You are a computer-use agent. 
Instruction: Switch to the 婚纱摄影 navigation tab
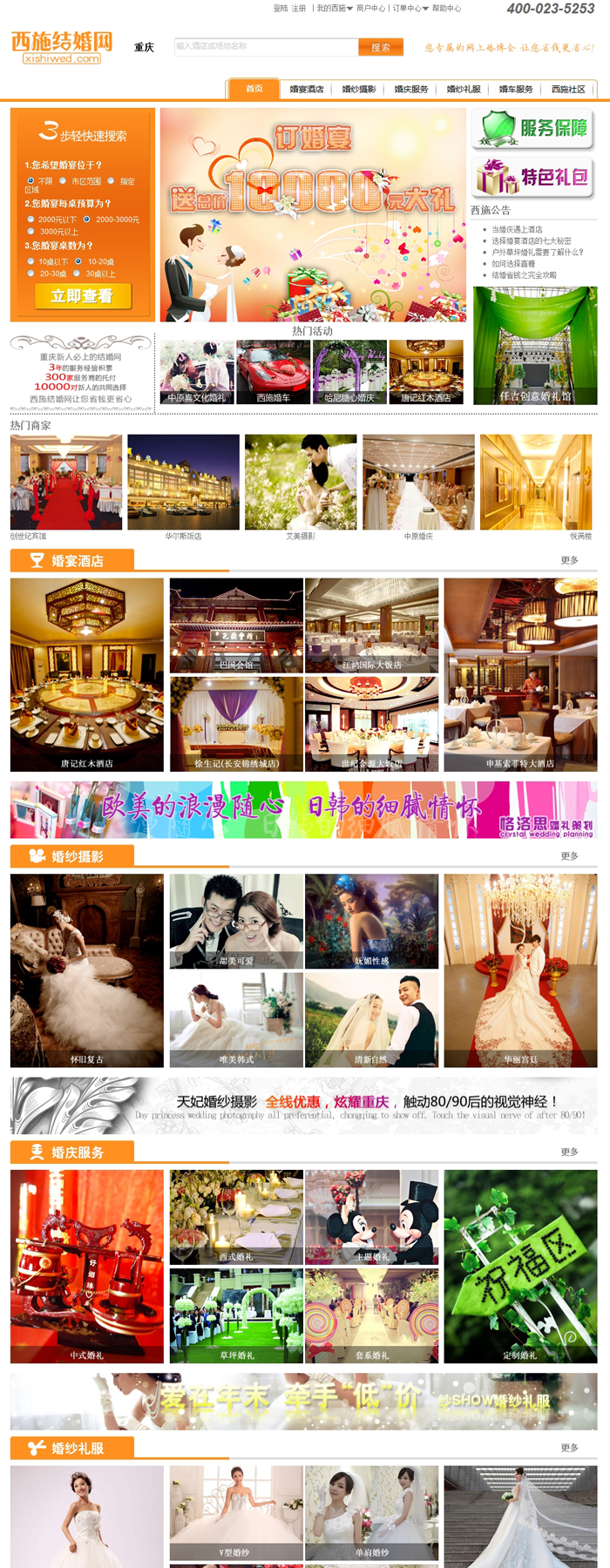pyautogui.click(x=358, y=89)
